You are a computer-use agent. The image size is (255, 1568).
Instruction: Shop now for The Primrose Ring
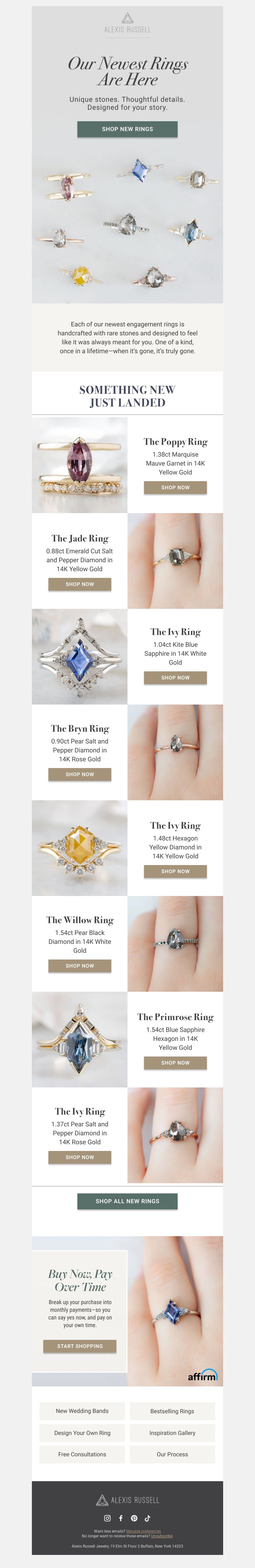tap(175, 1062)
